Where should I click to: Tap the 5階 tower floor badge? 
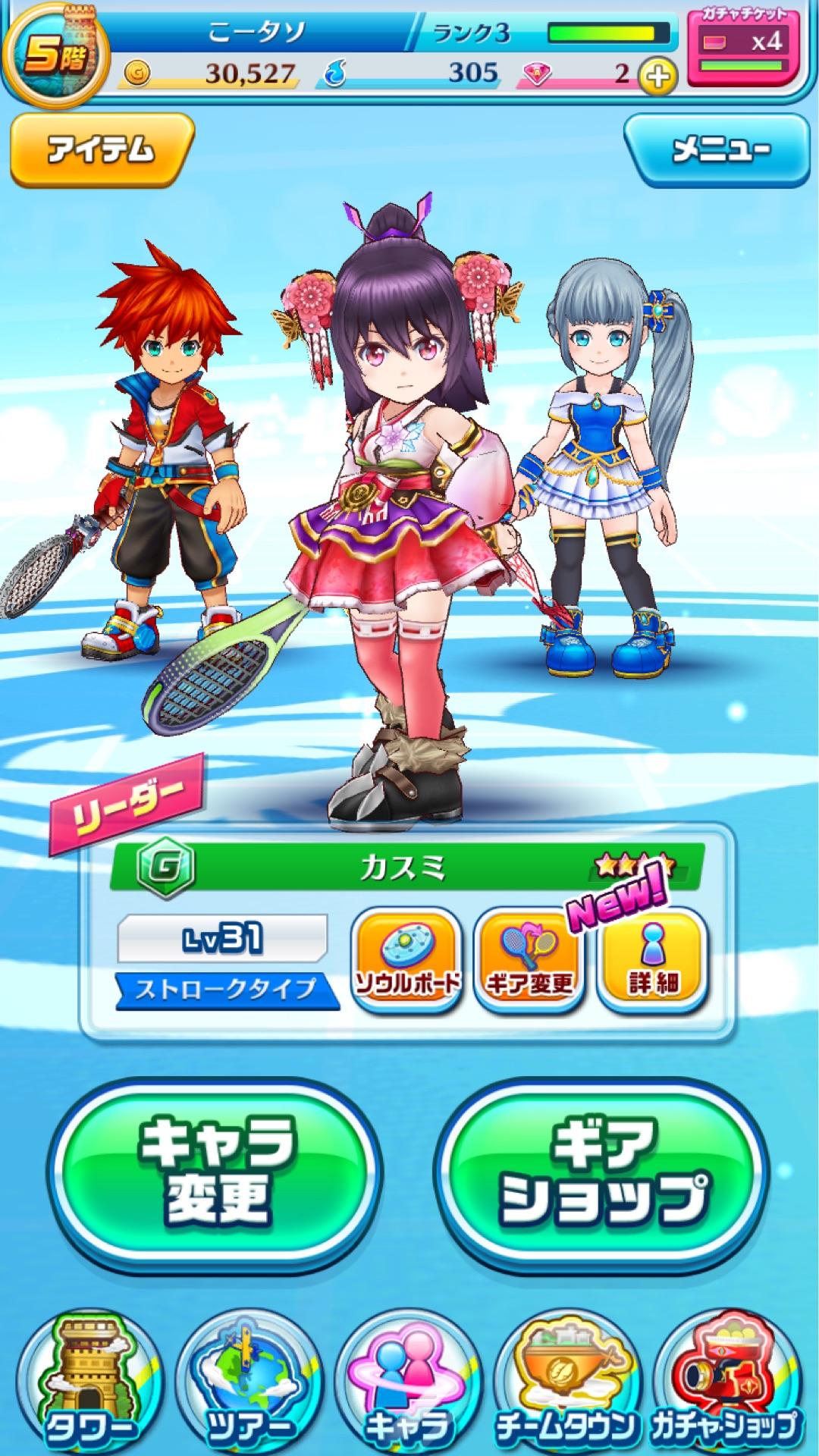(x=55, y=56)
